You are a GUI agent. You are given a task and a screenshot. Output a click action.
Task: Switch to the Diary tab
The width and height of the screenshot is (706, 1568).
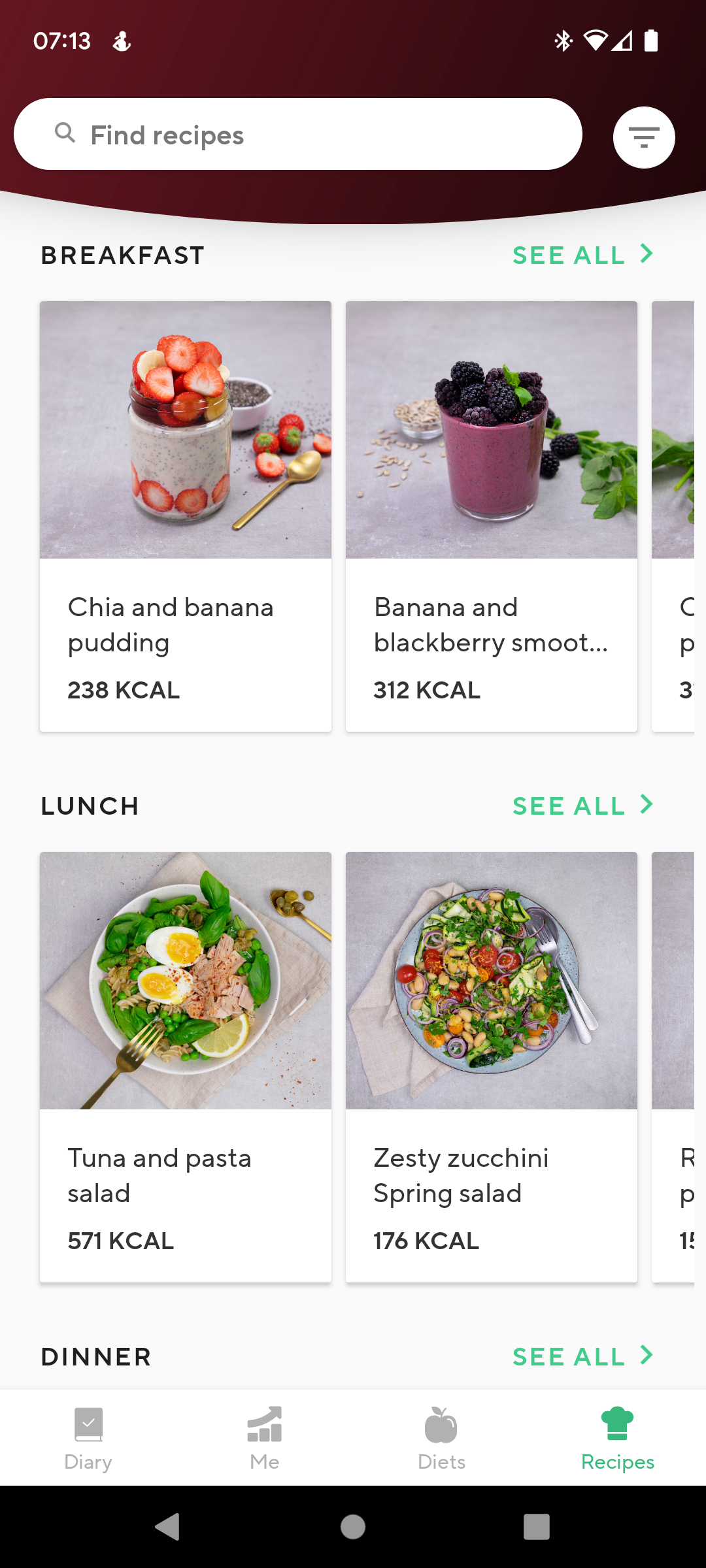coord(88,1438)
